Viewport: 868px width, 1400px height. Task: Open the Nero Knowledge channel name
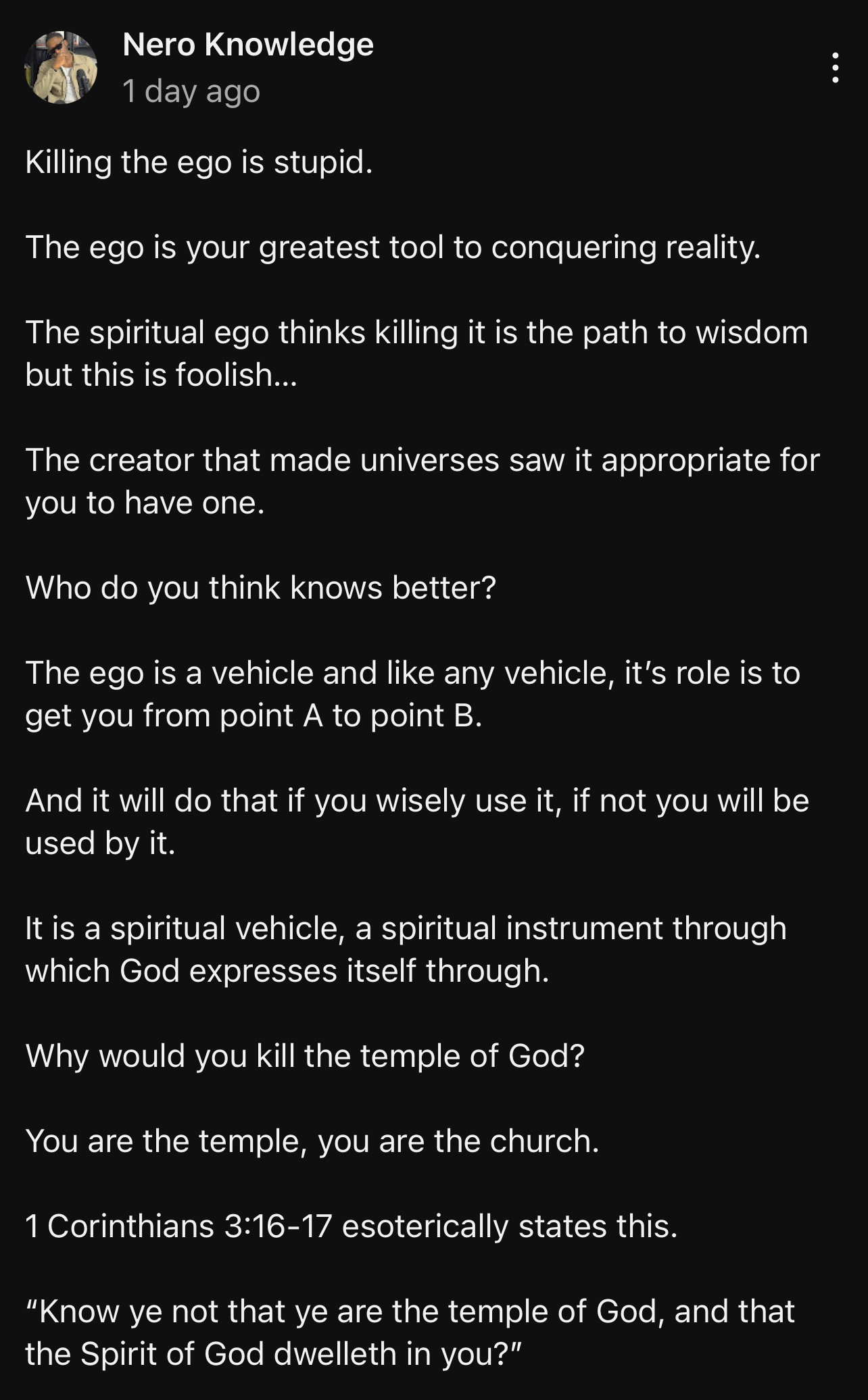point(248,45)
